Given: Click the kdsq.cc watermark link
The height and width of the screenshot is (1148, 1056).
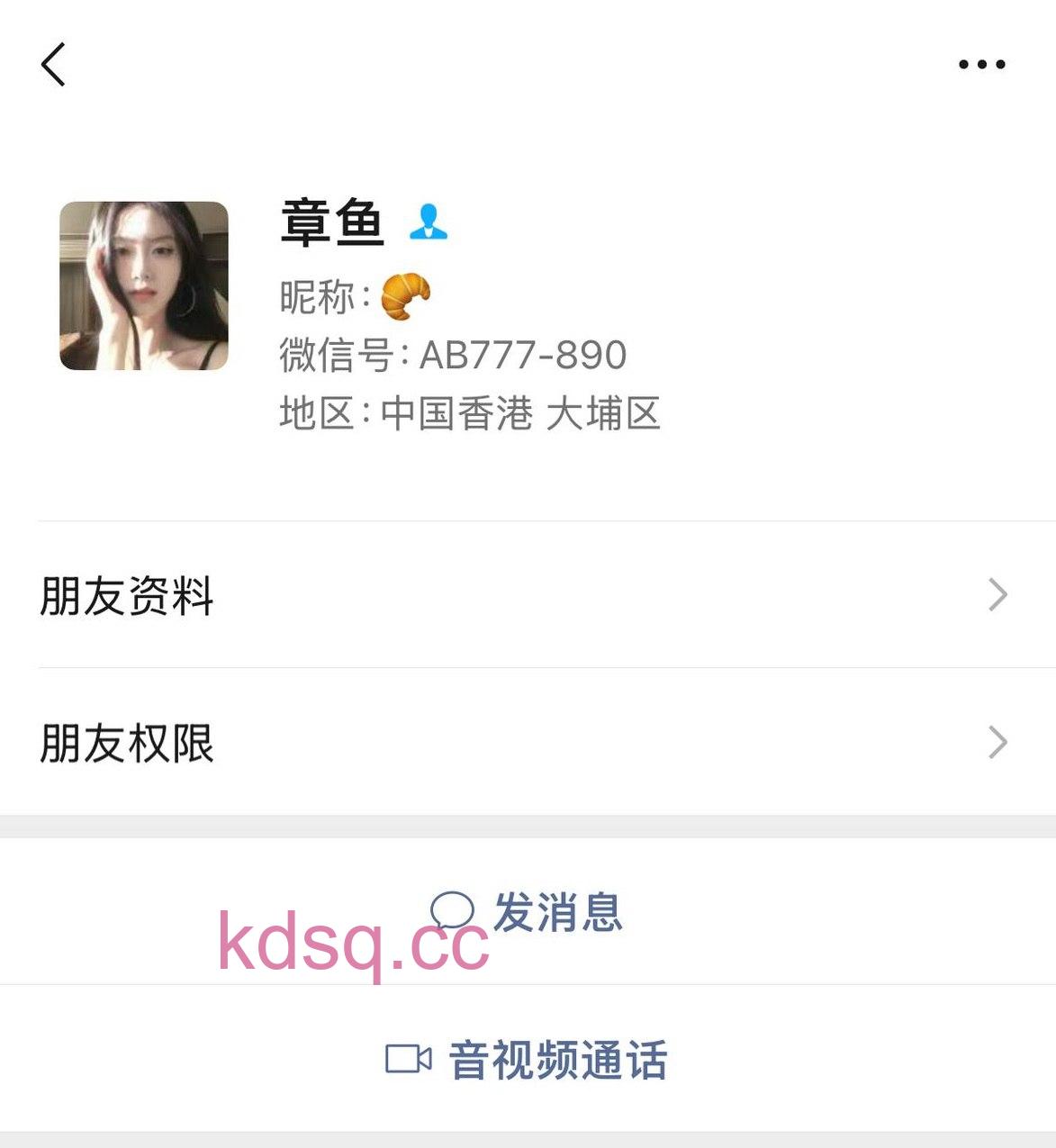Looking at the screenshot, I should tap(352, 944).
